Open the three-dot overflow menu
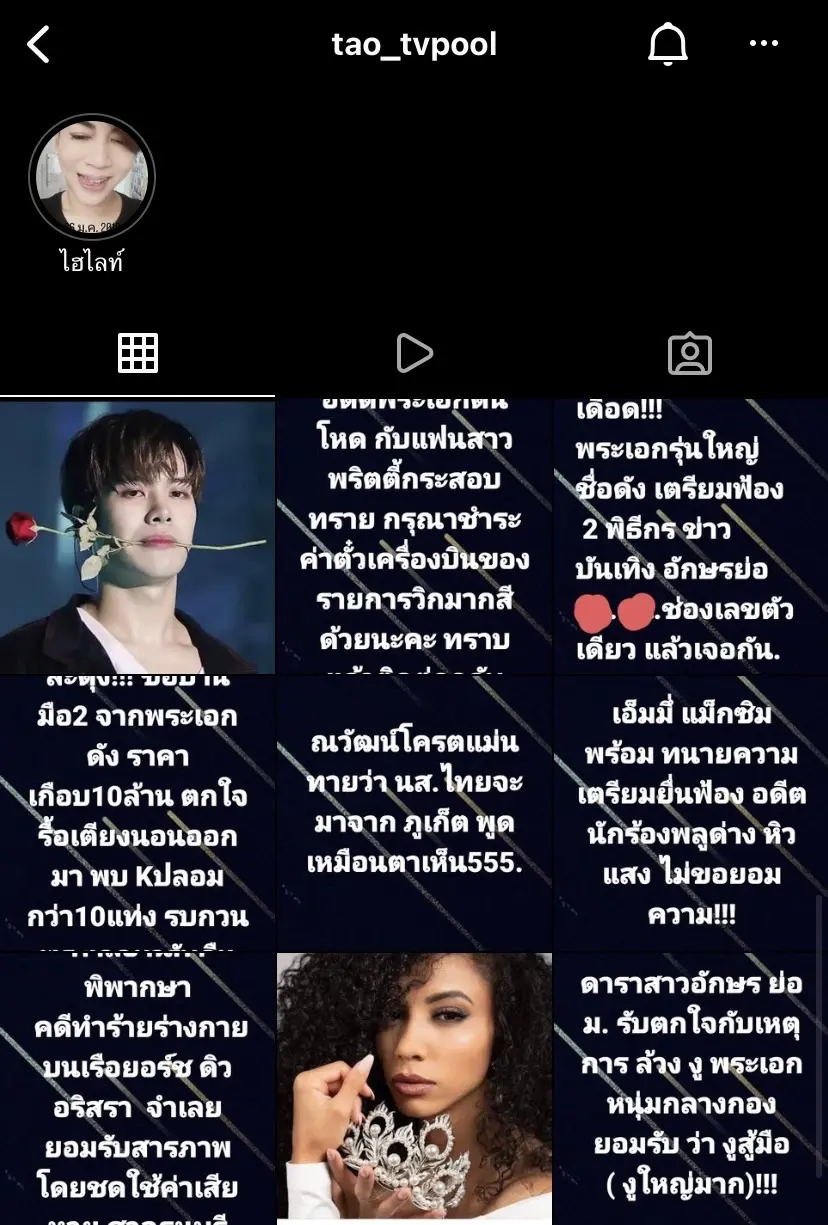The width and height of the screenshot is (828, 1225). pyautogui.click(x=763, y=44)
